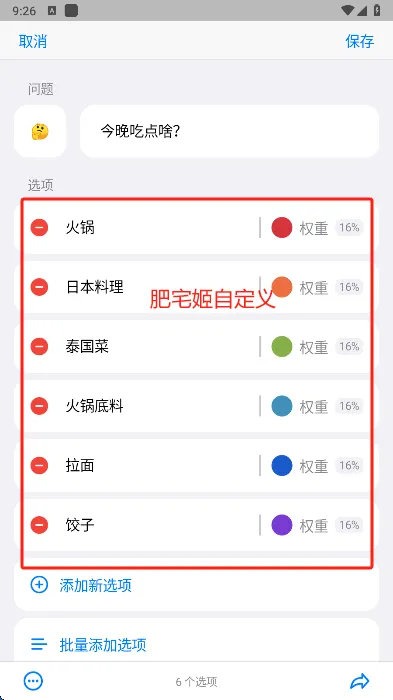Edit the question field 今晚吃点啥?
The width and height of the screenshot is (393, 700).
[x=230, y=132]
